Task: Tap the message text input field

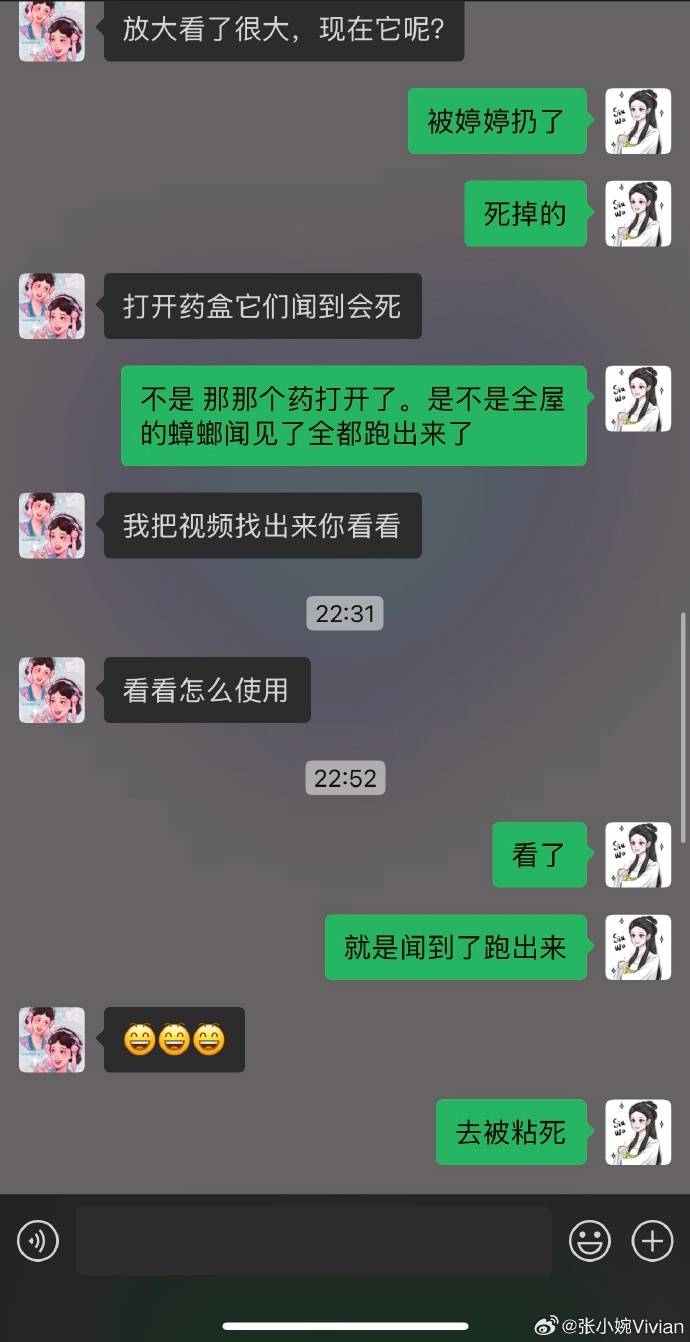Action: tap(313, 1241)
